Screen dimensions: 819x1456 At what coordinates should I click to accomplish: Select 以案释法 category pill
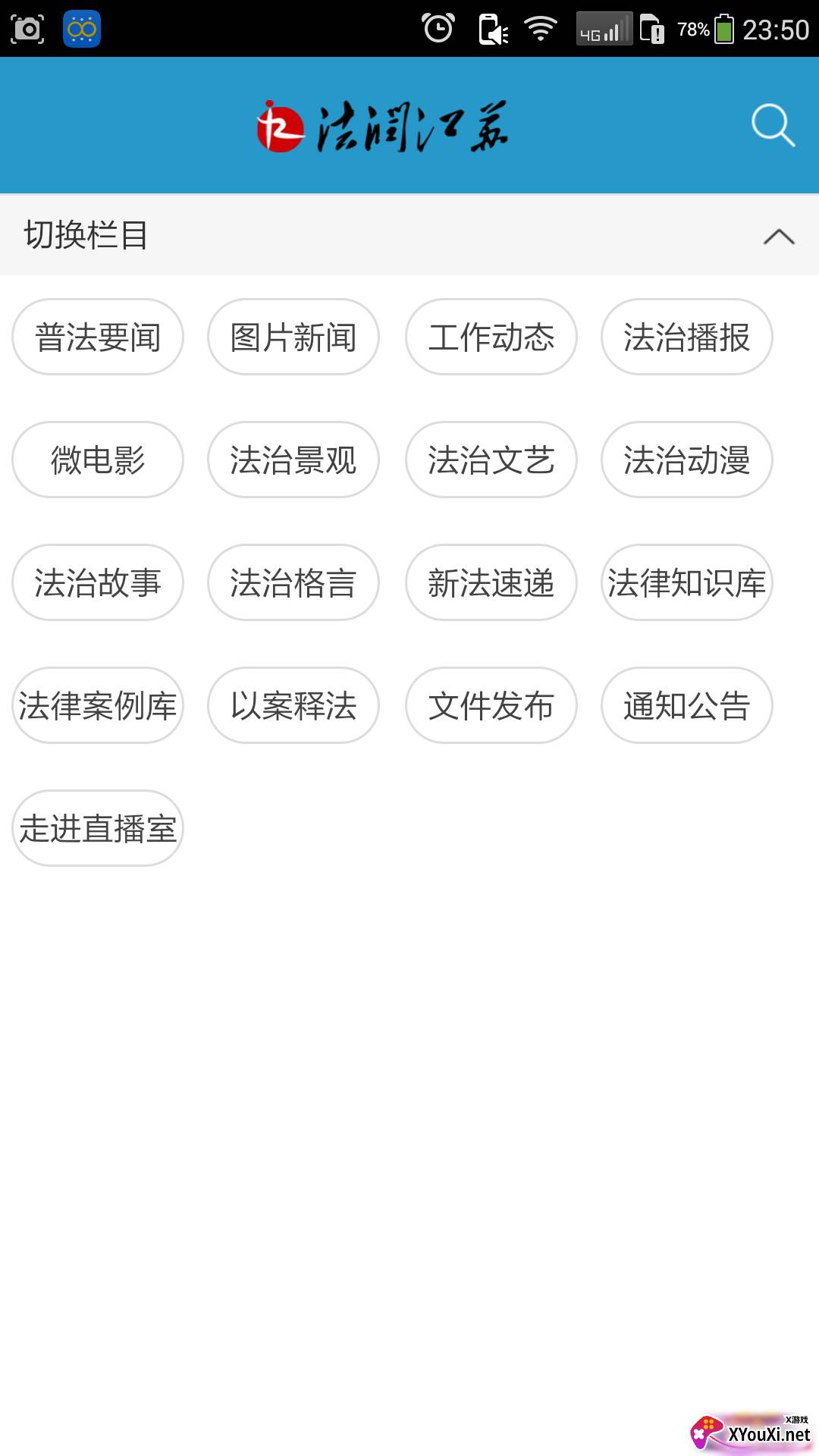coord(293,706)
